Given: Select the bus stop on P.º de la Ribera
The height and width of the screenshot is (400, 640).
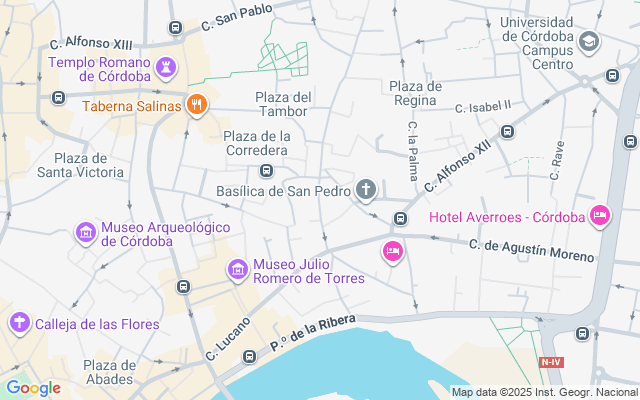Looking at the screenshot, I should pos(249,356).
